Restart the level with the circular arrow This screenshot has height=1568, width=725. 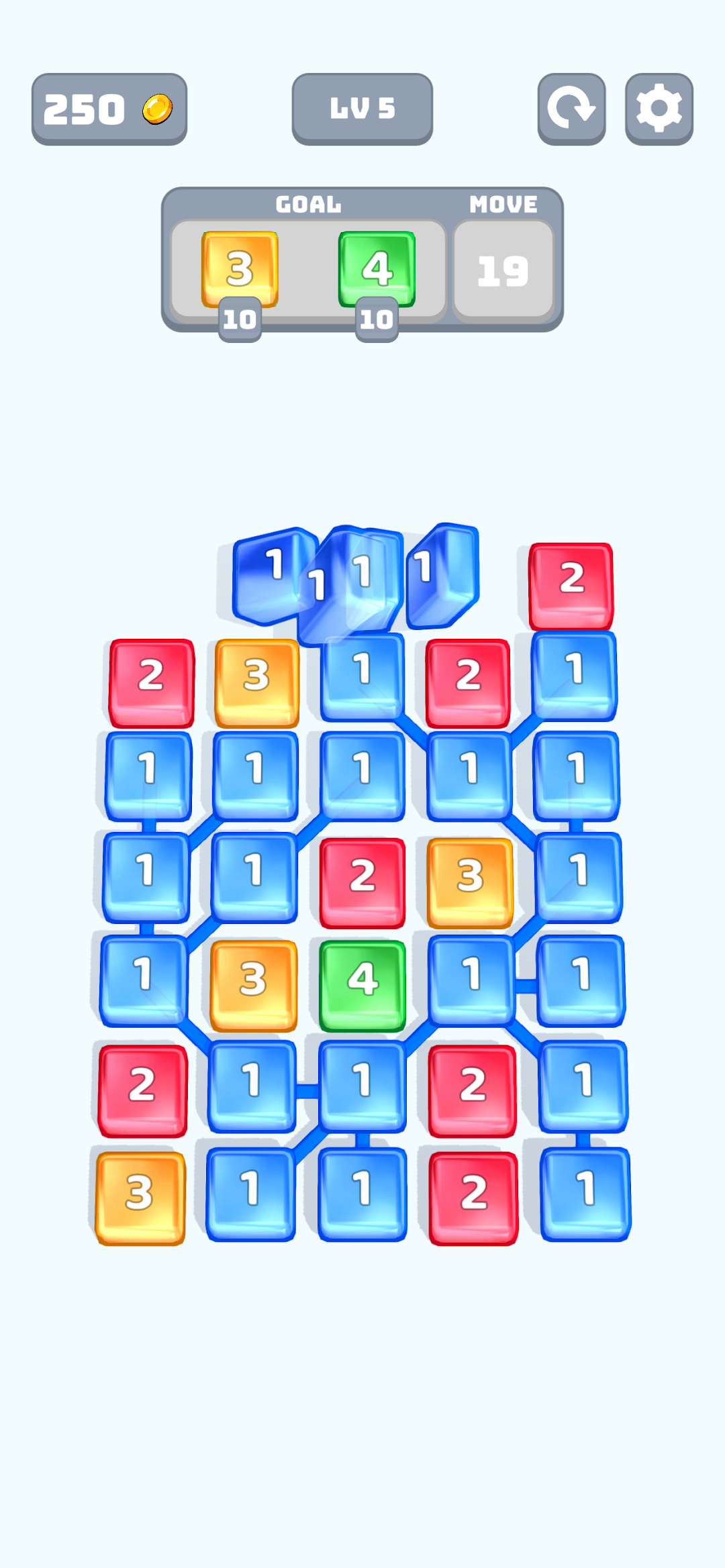(571, 109)
